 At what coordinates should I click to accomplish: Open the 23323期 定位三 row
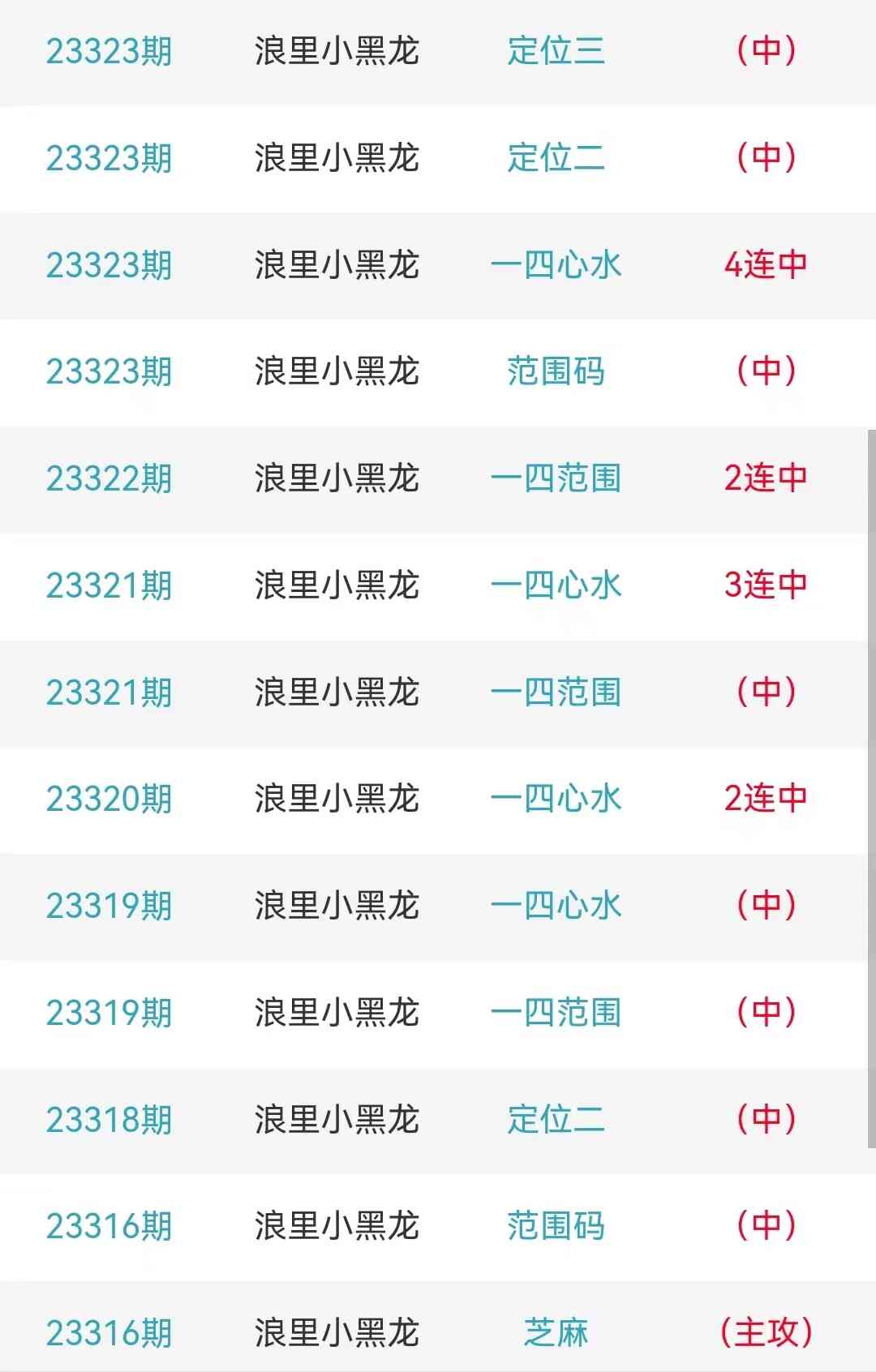click(556, 51)
